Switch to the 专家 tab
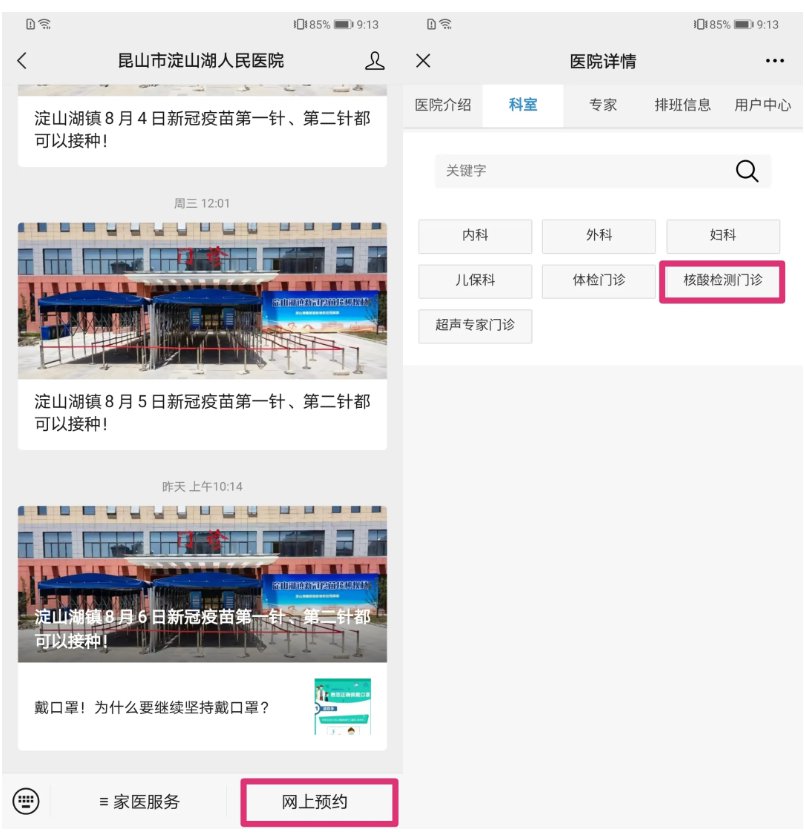Image resolution: width=805 pixels, height=837 pixels. 603,105
